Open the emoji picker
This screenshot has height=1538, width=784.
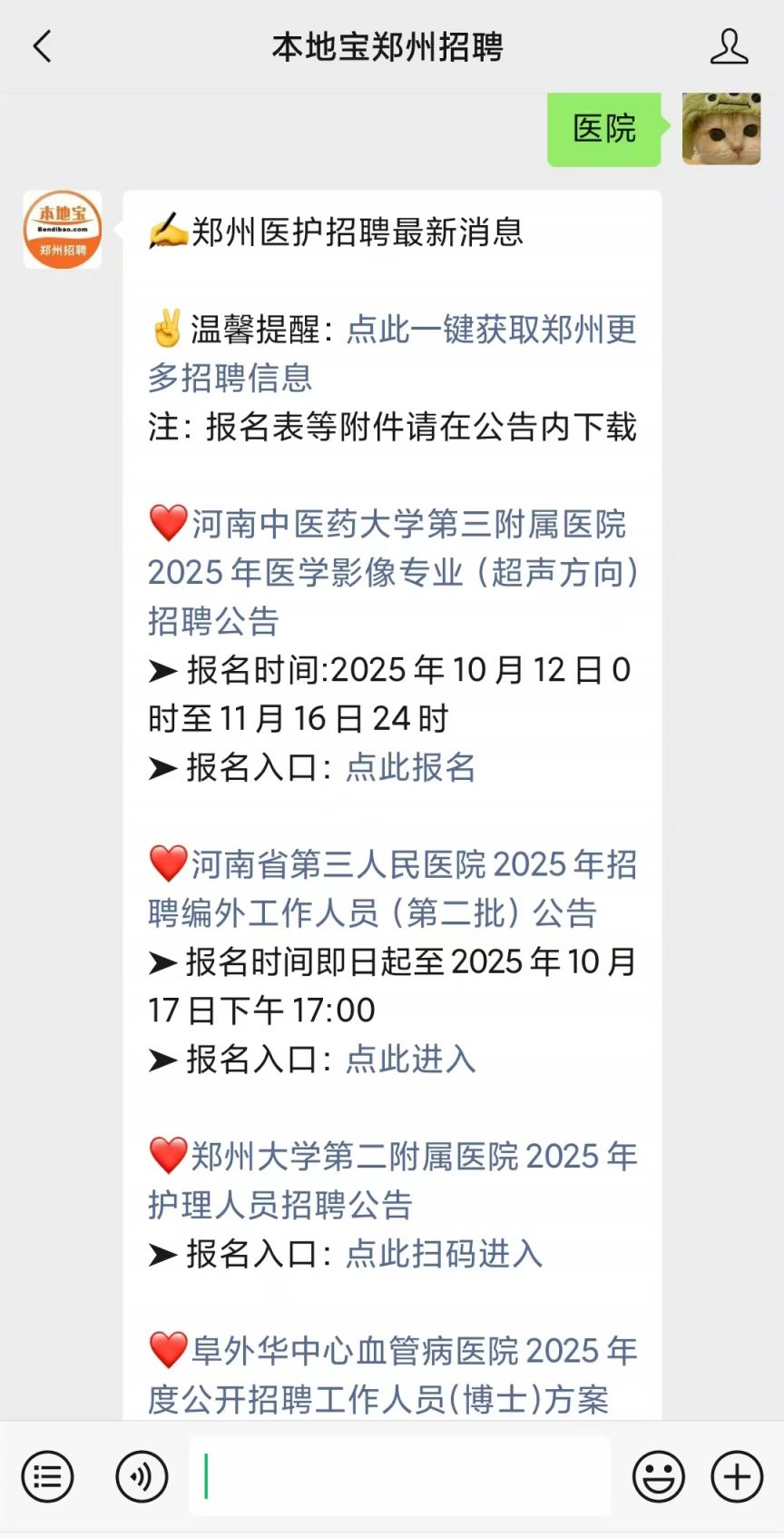pos(658,1477)
